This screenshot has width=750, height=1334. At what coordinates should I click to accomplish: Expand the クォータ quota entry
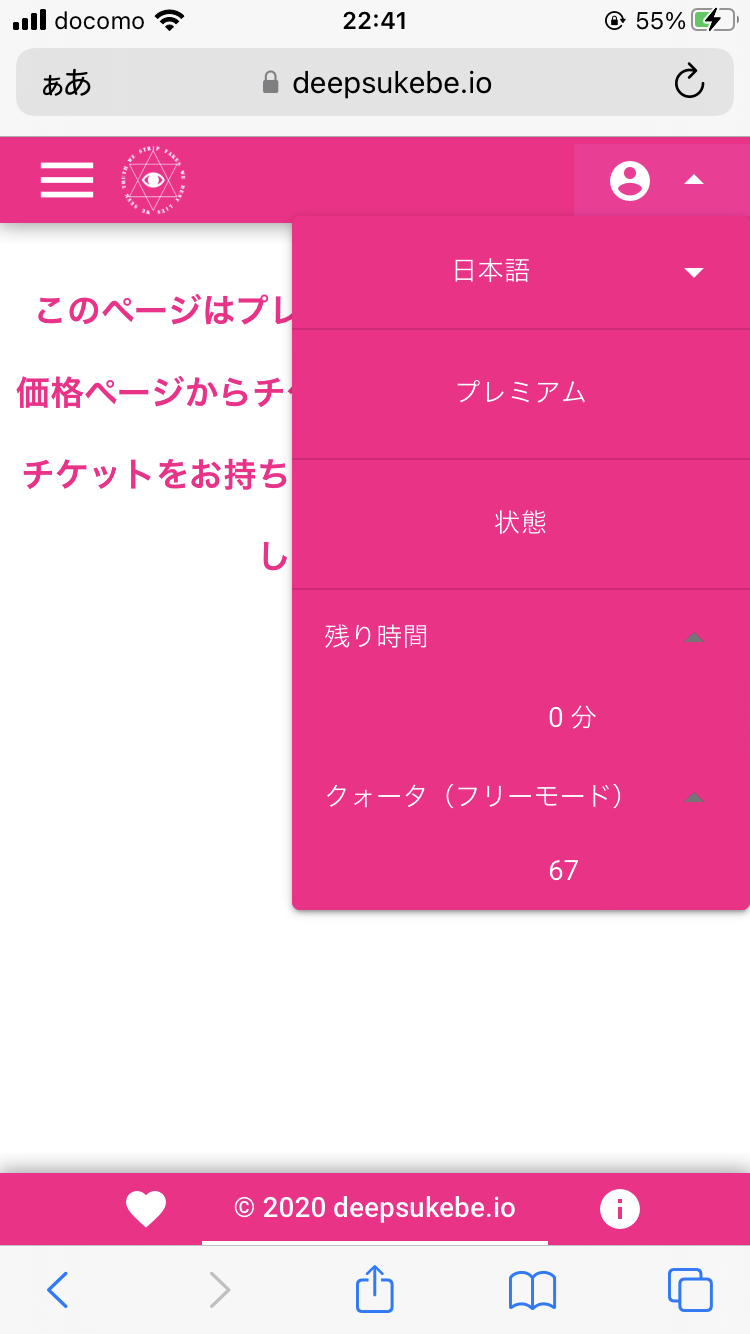pos(476,797)
